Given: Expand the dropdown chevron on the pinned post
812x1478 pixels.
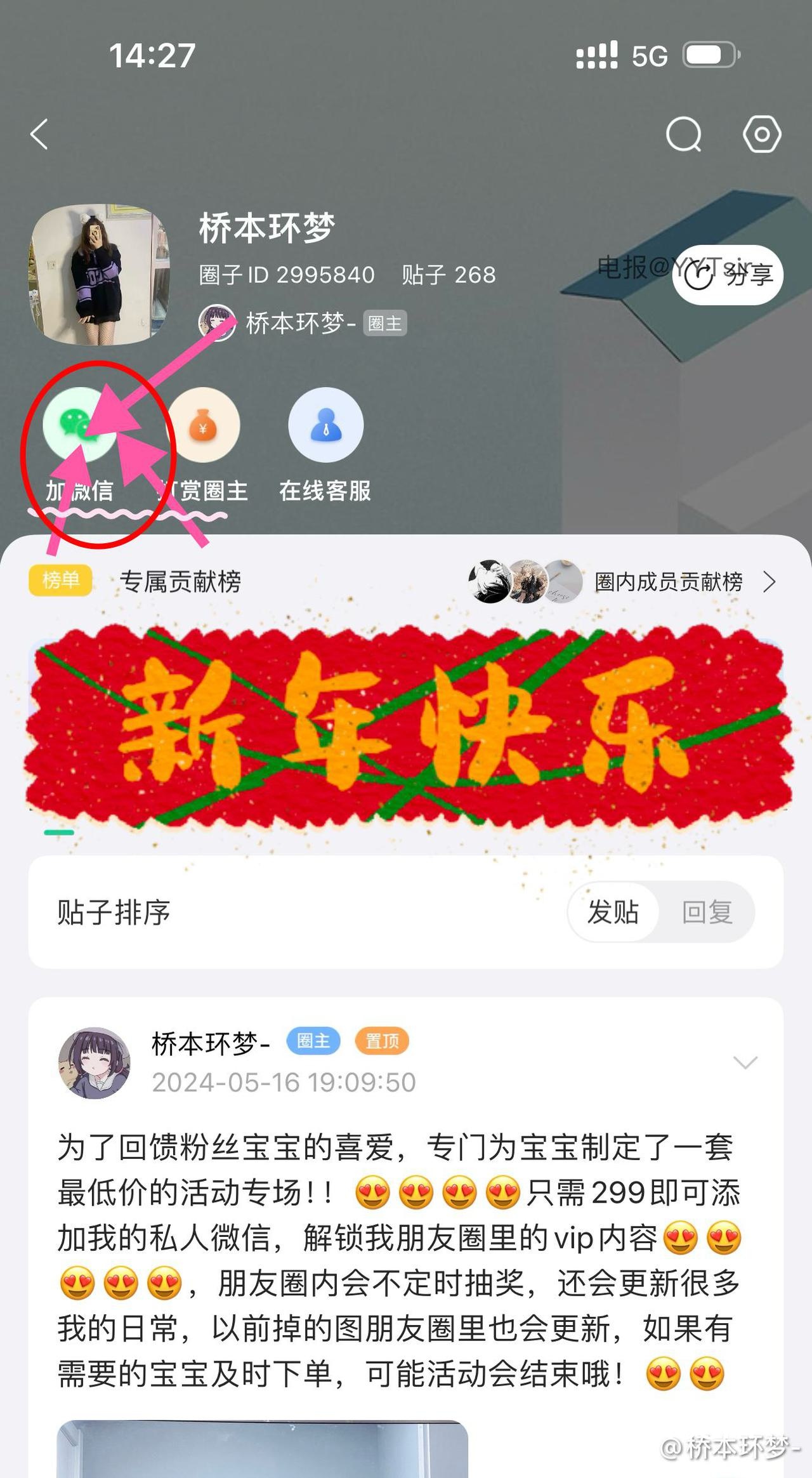Looking at the screenshot, I should pos(745,1062).
